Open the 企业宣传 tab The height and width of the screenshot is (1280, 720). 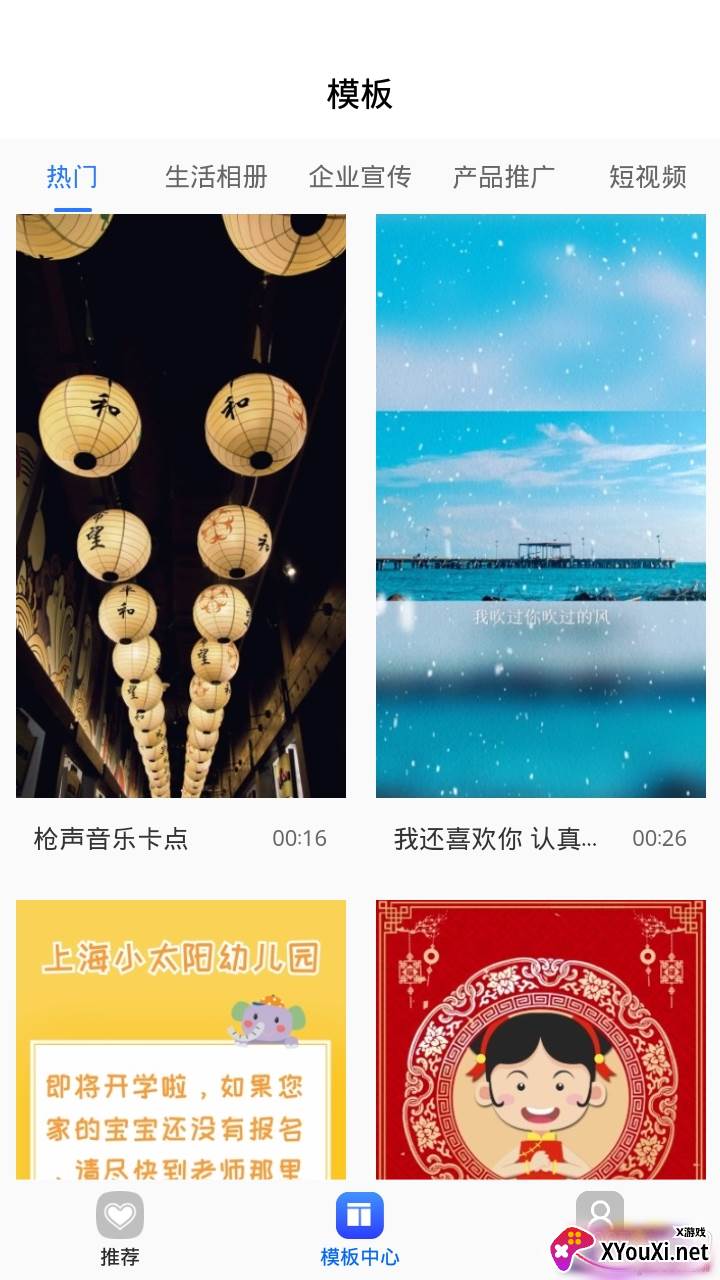click(360, 177)
